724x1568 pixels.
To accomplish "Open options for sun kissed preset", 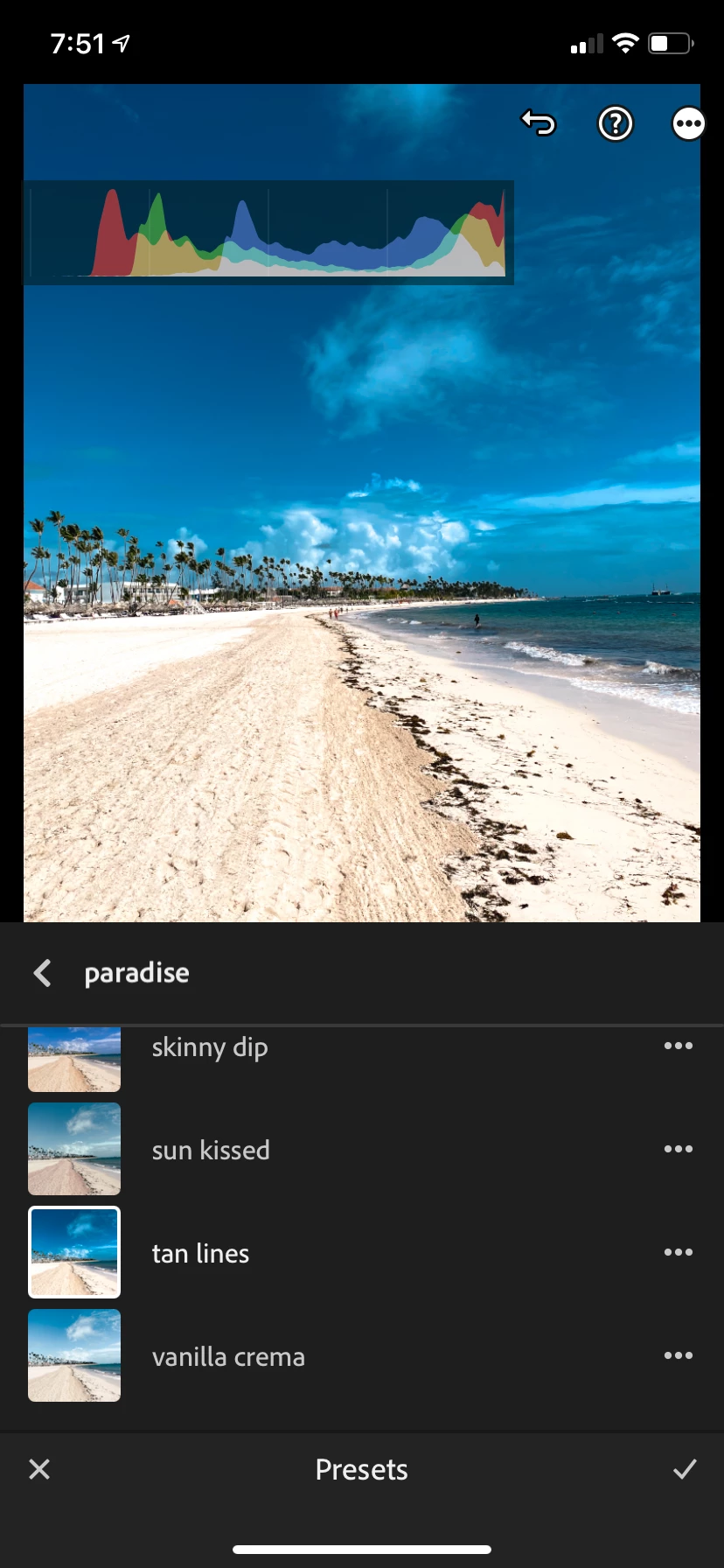I will point(678,1149).
